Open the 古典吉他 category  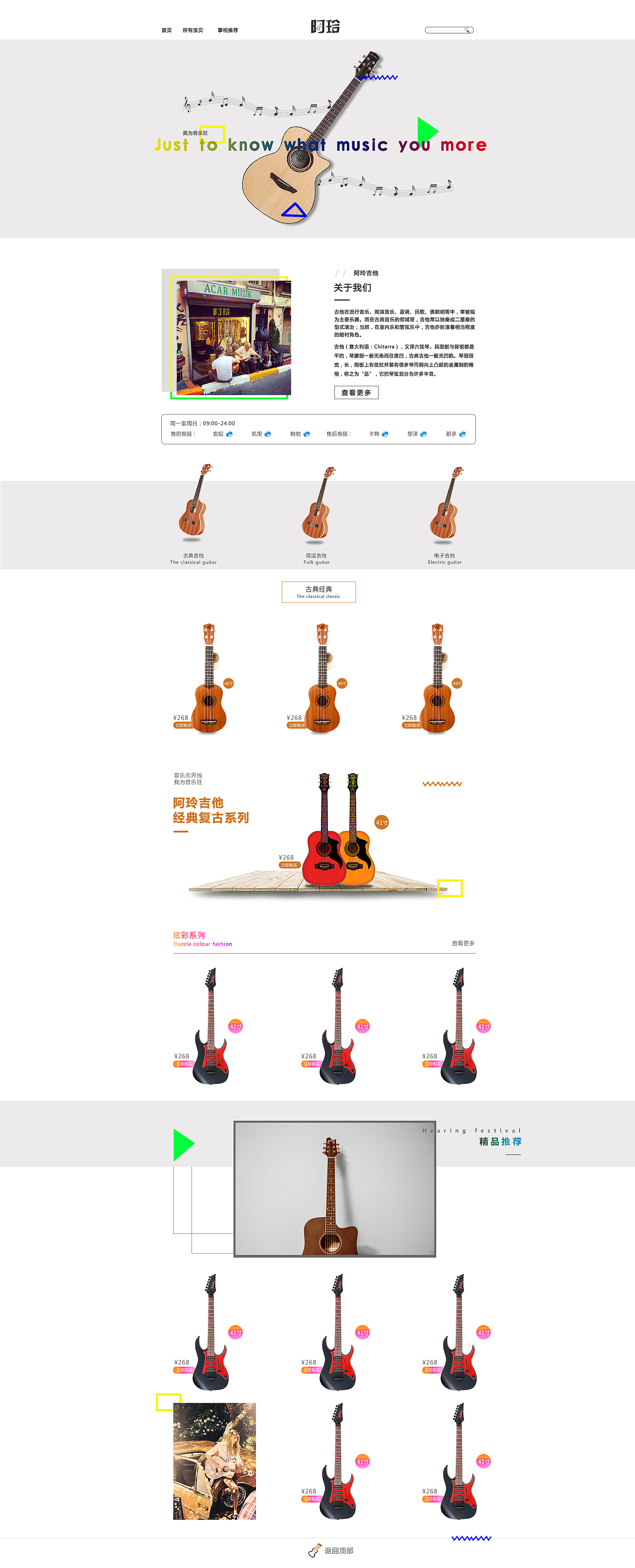193,510
